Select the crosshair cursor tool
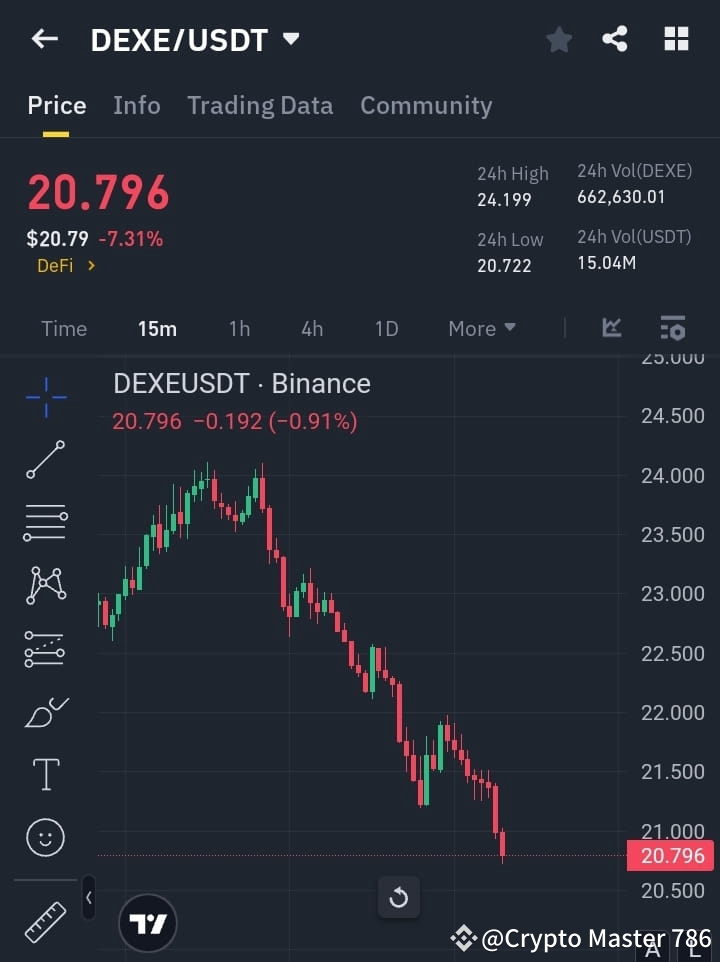This screenshot has width=720, height=962. [x=45, y=397]
